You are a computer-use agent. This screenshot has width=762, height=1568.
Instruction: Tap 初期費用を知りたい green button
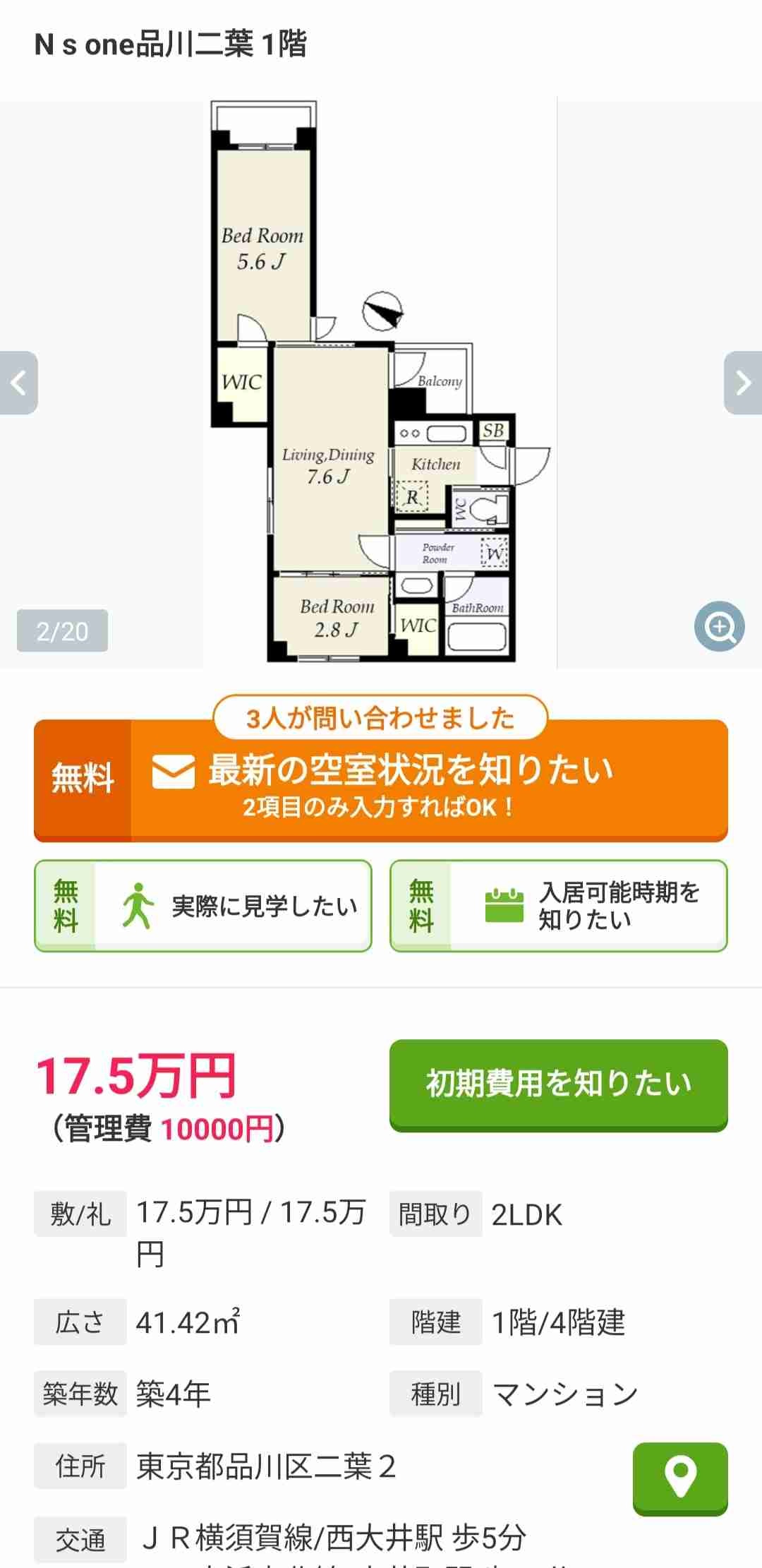[x=558, y=1084]
